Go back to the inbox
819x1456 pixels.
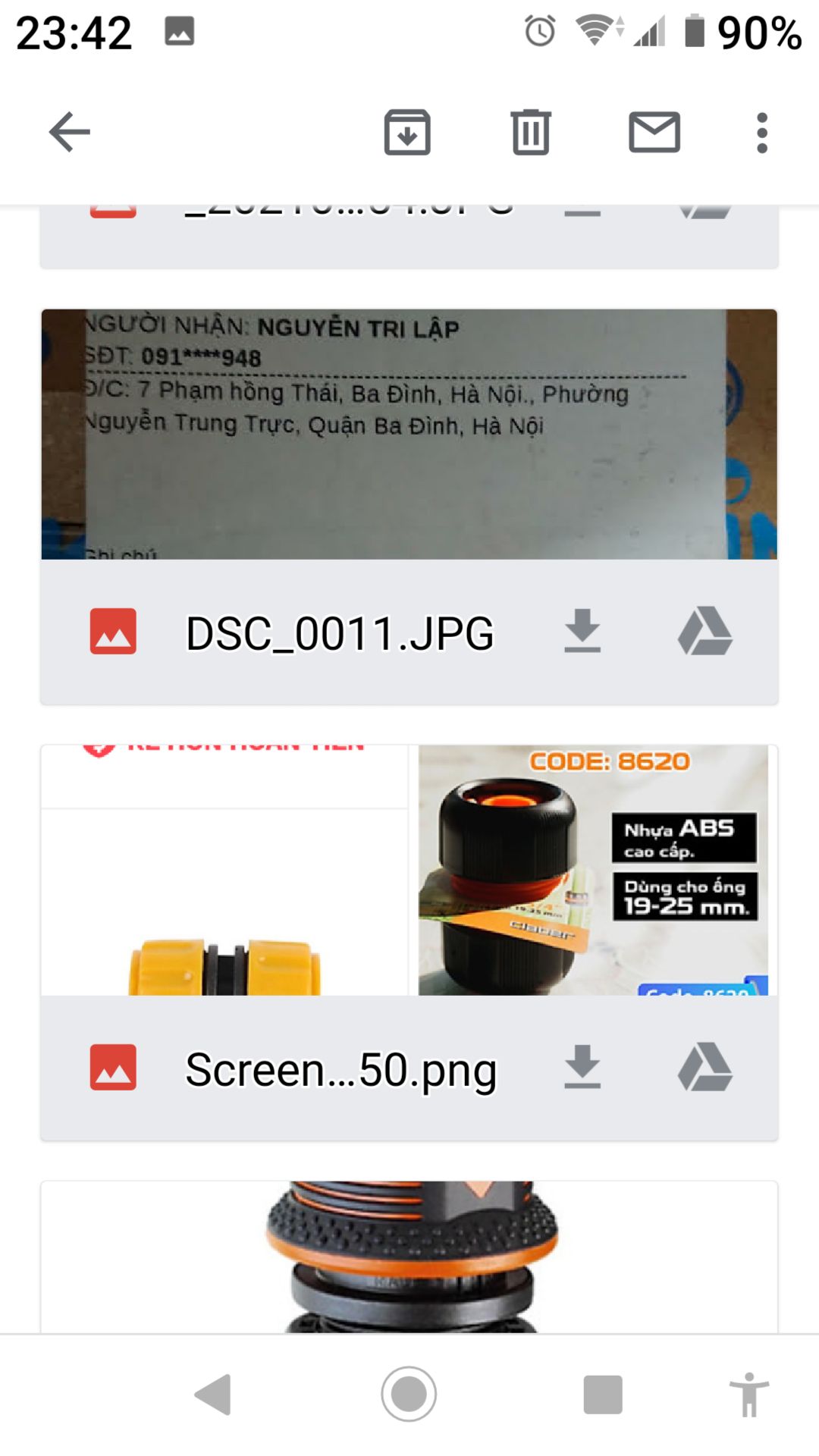(x=70, y=133)
